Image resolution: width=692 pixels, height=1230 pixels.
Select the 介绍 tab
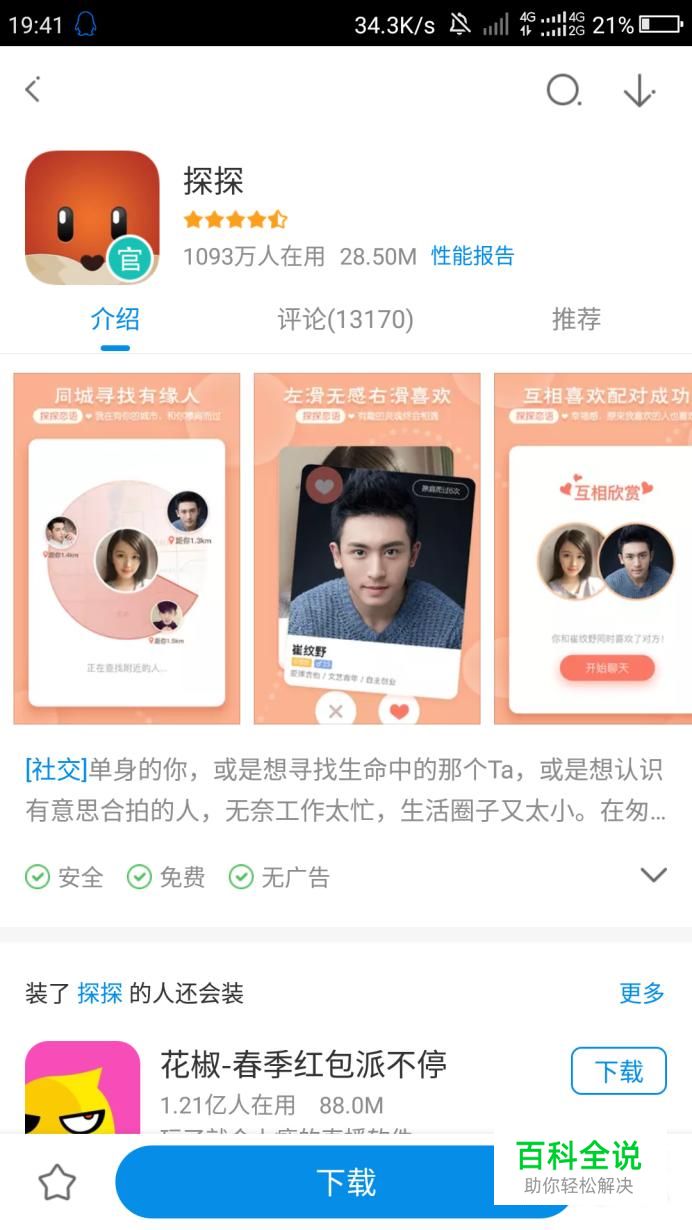115,319
